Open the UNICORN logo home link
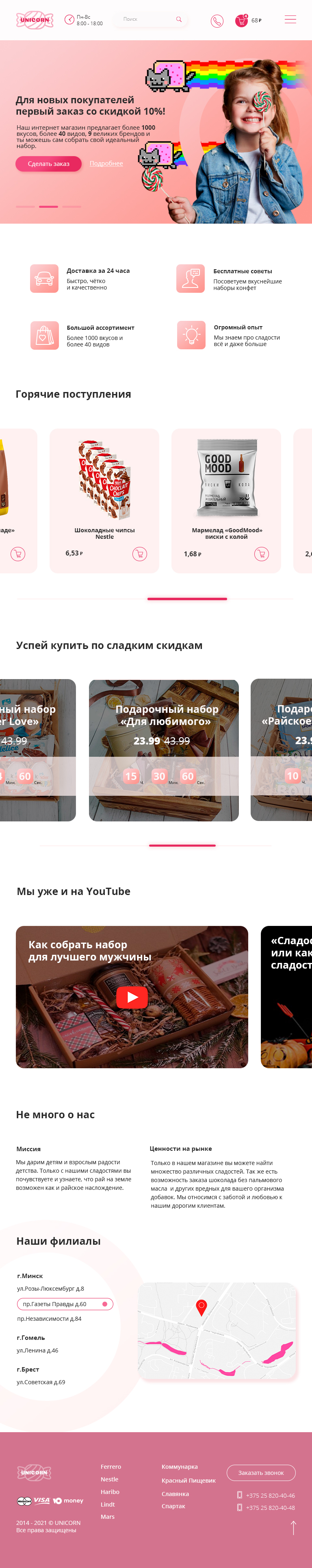Image resolution: width=312 pixels, height=1568 pixels. [35, 20]
